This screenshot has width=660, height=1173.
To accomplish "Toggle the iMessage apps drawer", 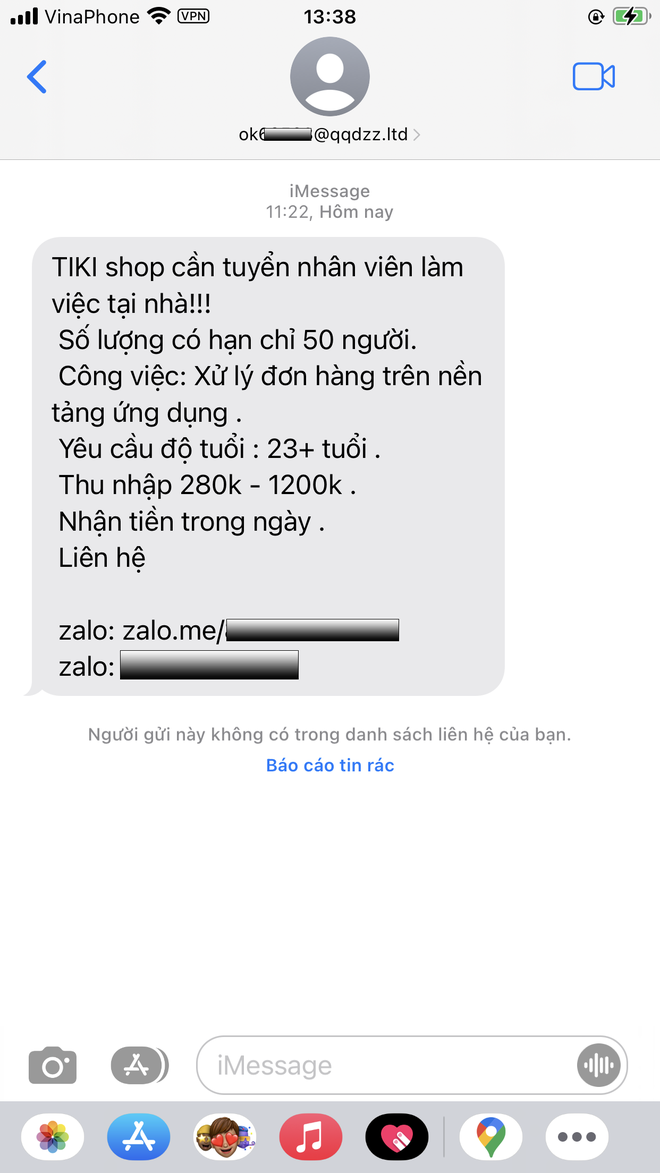I will pyautogui.click(x=140, y=1065).
